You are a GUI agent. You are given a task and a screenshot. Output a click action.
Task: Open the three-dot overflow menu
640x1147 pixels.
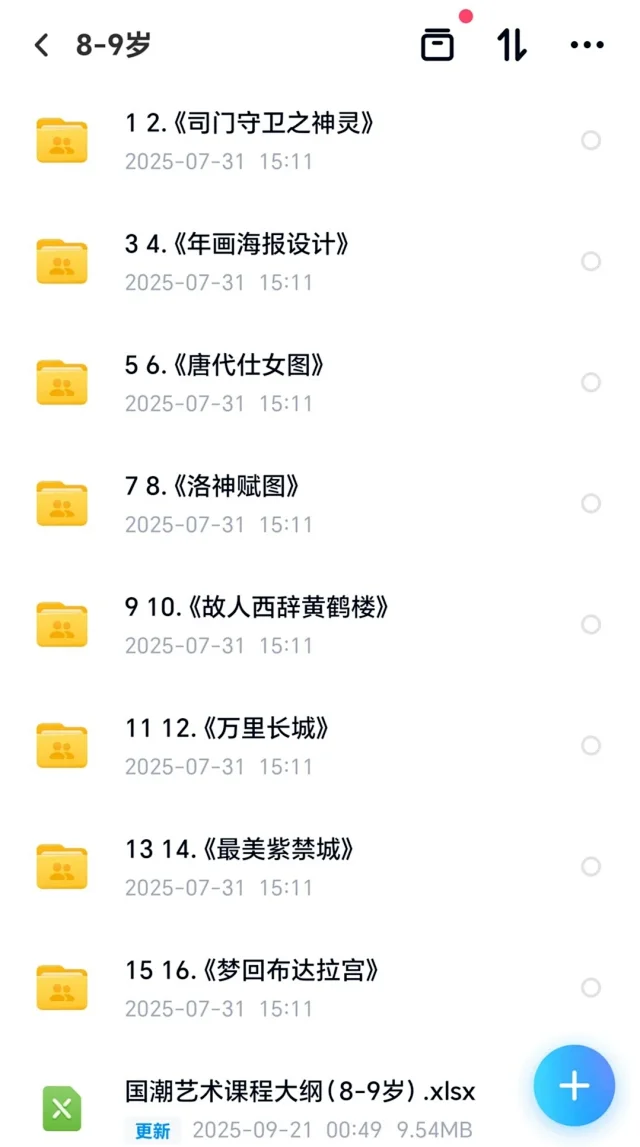coord(587,45)
